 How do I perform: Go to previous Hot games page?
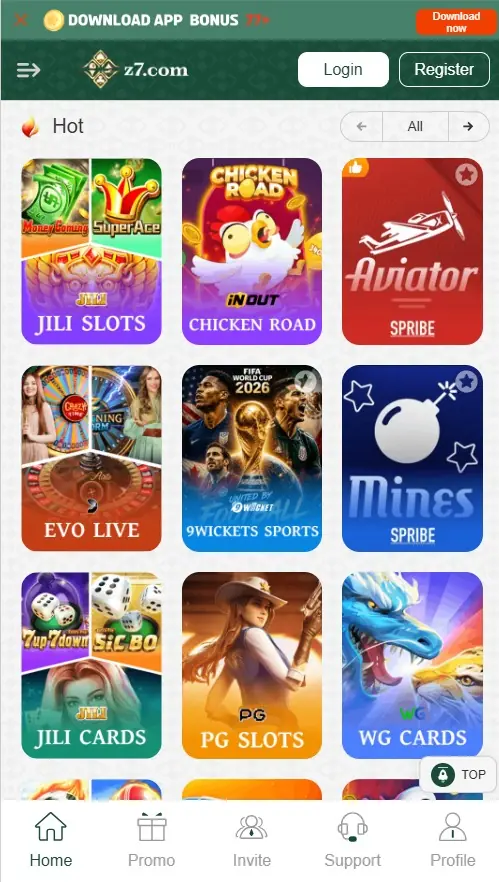tap(361, 127)
